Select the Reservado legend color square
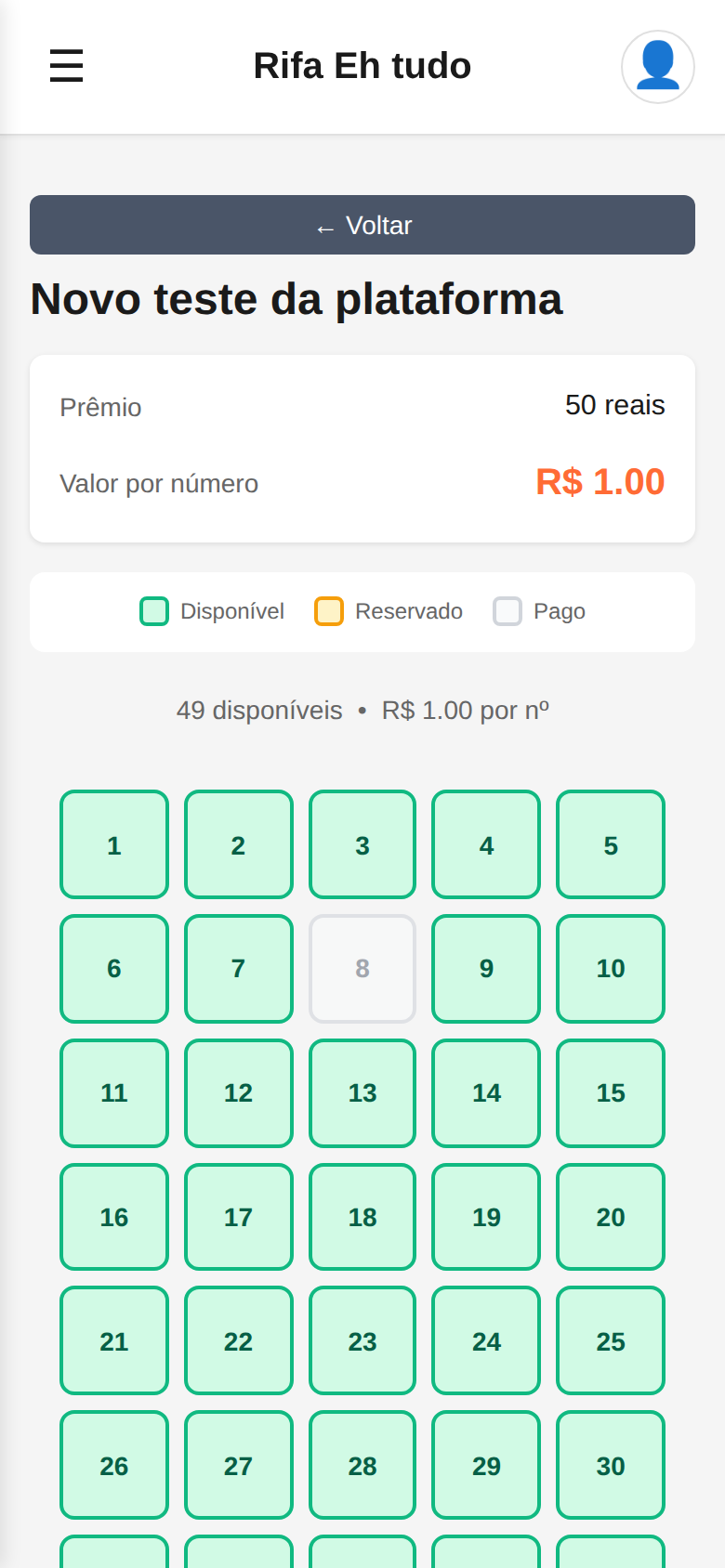This screenshot has width=725, height=1568. pos(328,611)
